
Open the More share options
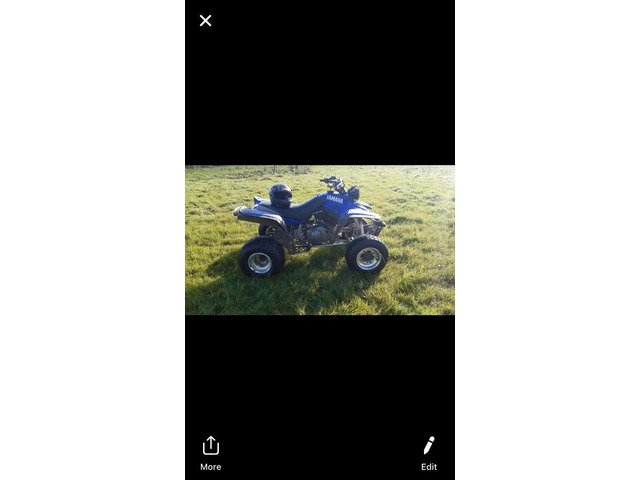point(210,452)
